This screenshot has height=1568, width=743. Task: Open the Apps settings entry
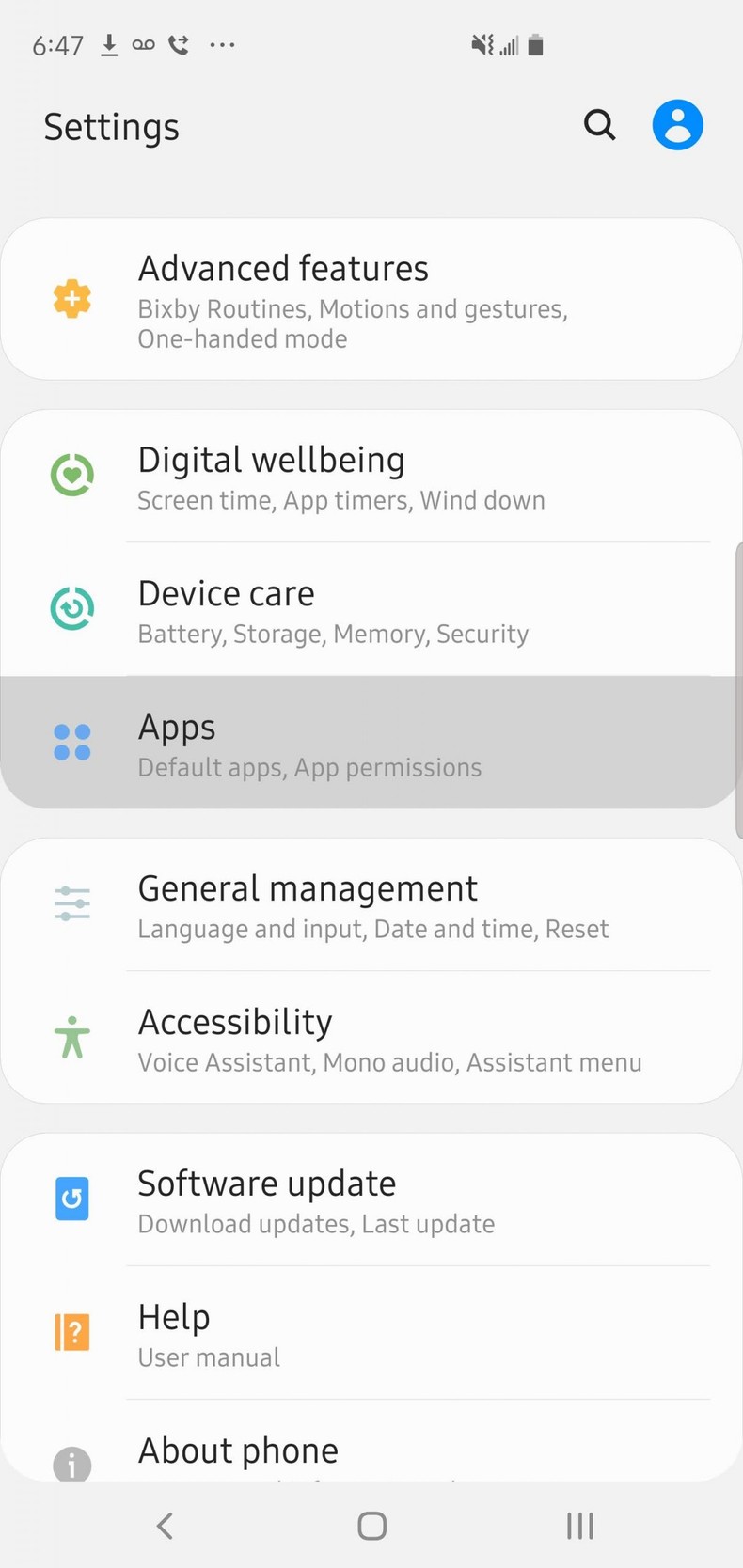[x=371, y=742]
